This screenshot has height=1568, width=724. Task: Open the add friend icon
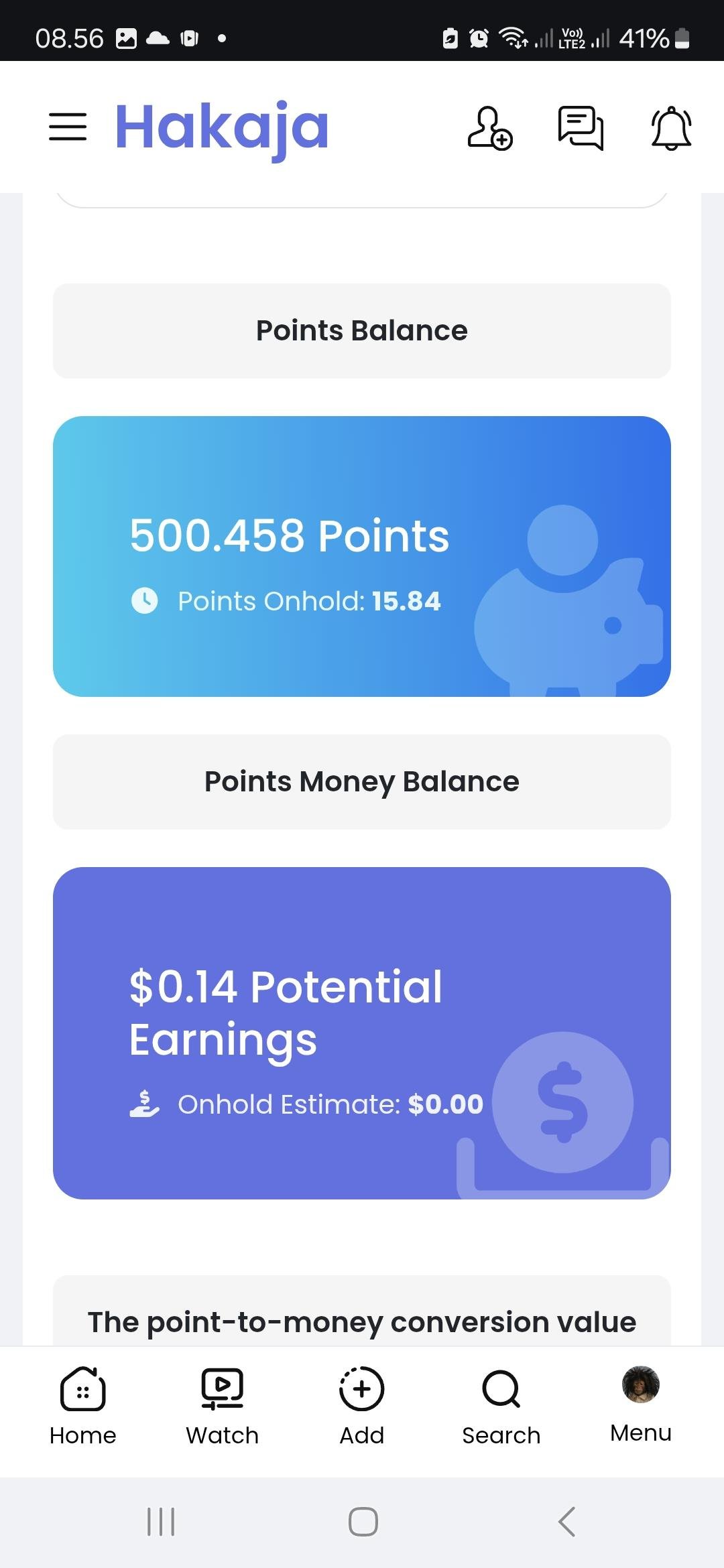489,128
